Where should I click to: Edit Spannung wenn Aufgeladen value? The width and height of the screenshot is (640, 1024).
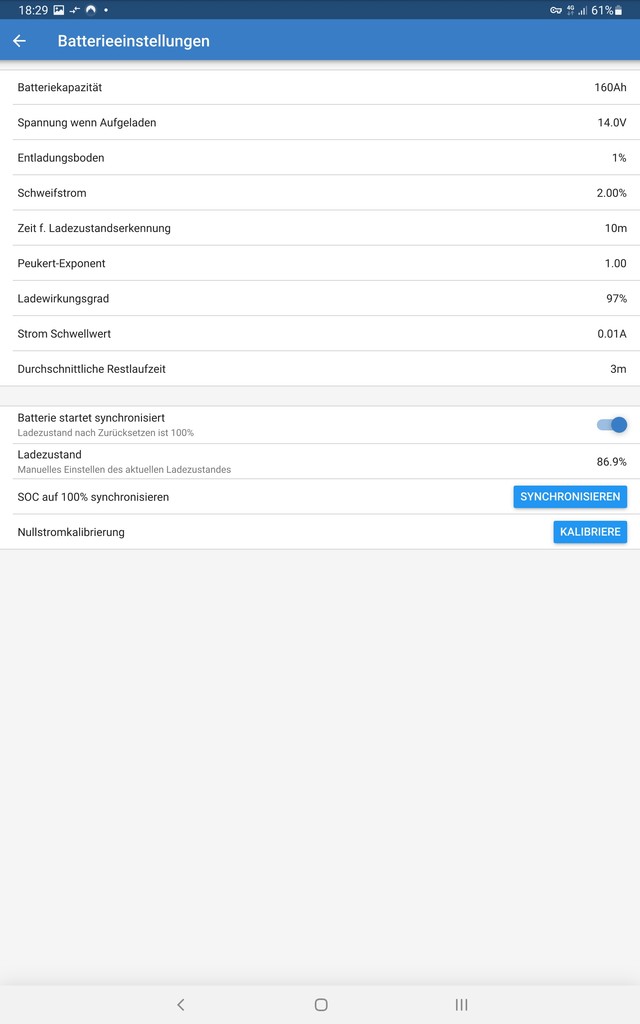point(320,122)
